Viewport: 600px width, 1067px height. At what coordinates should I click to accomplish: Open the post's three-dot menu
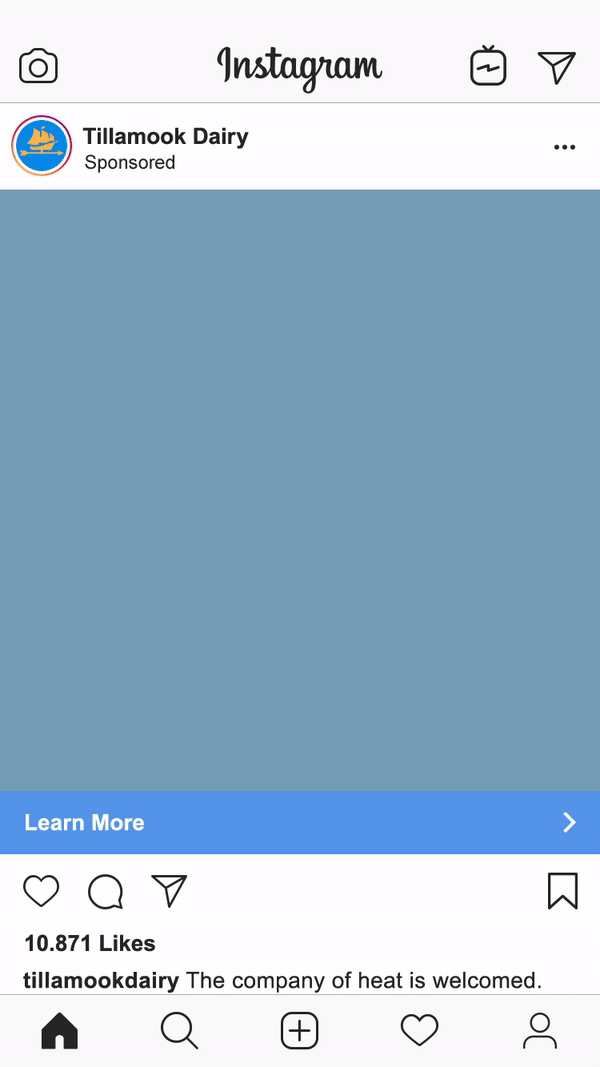pyautogui.click(x=564, y=147)
